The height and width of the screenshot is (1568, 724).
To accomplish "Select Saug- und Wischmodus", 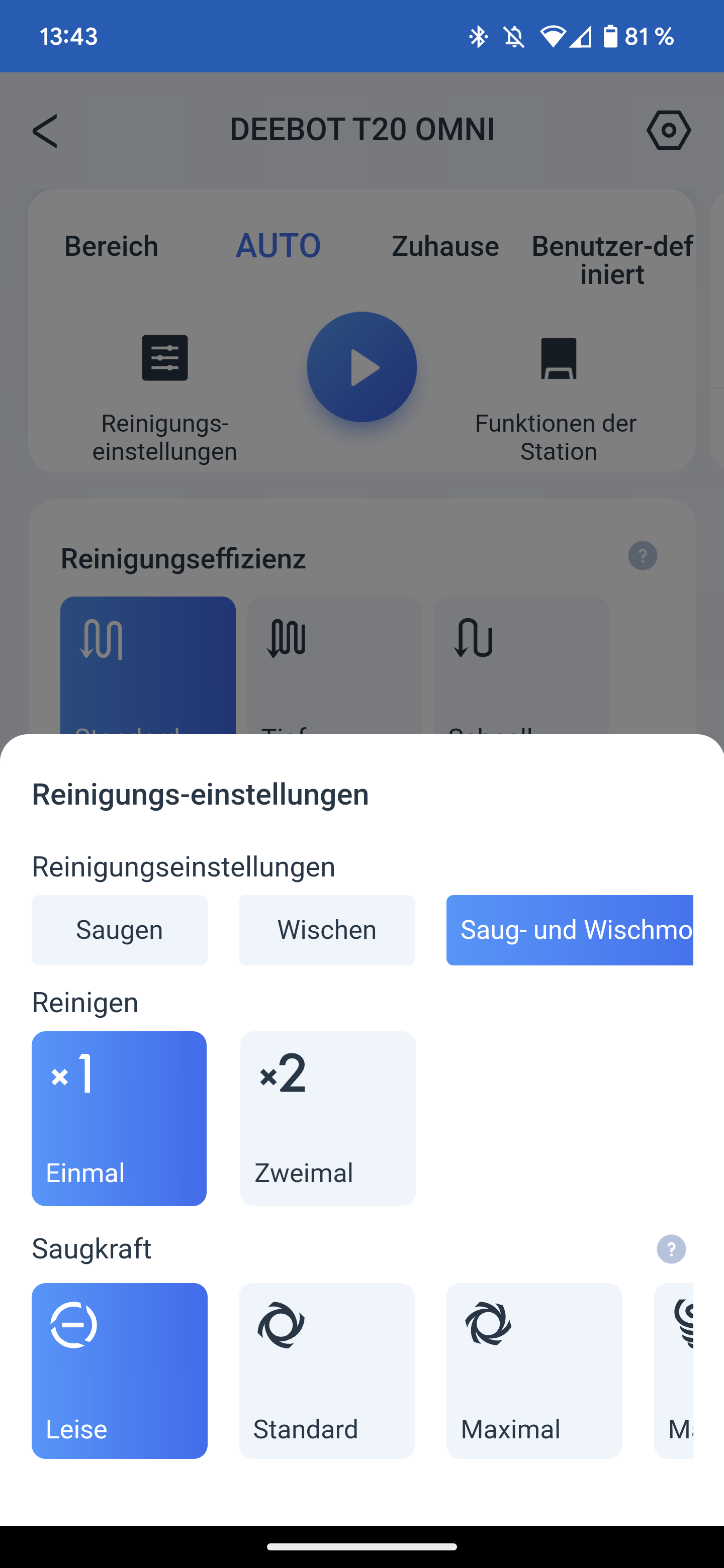I will pos(570,929).
